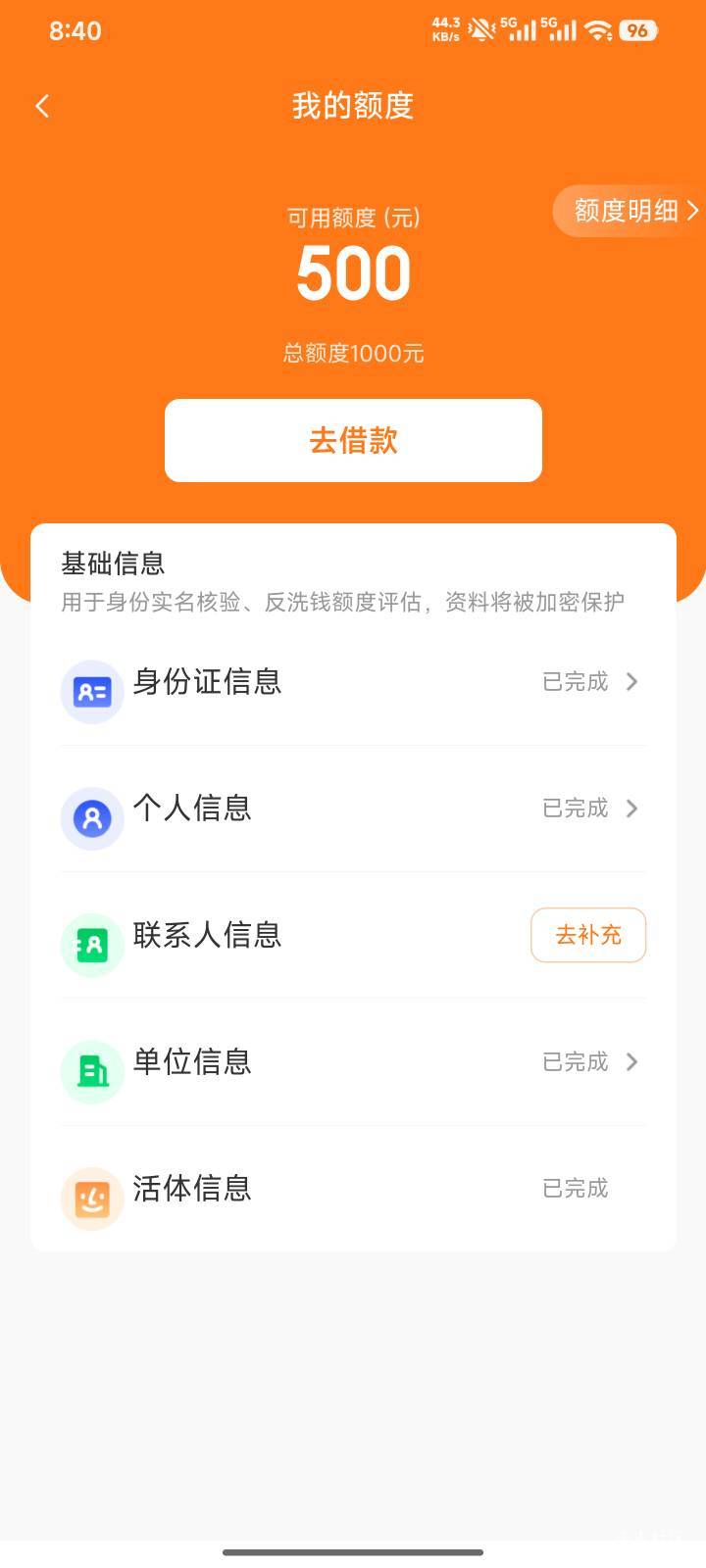Open 个人信息 row

353,808
